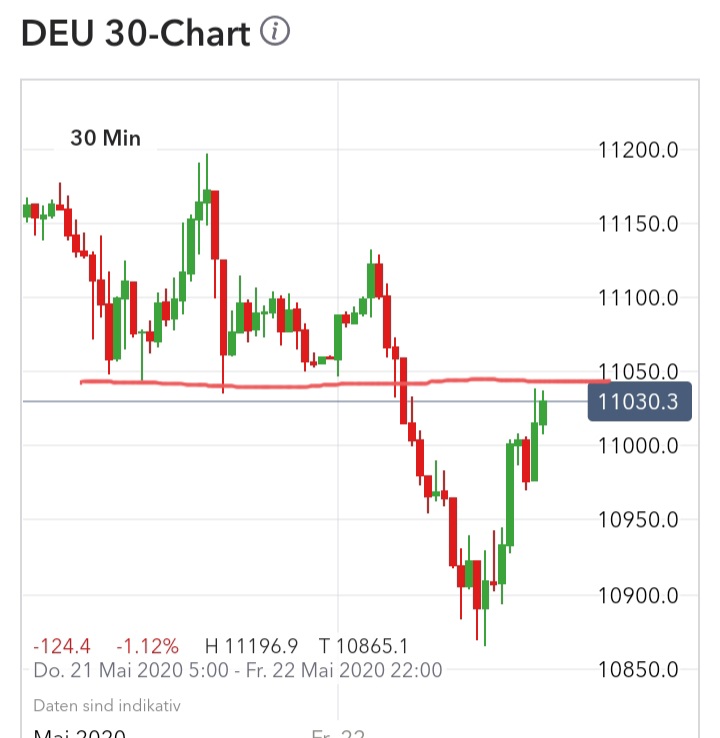Image resolution: width=720 pixels, height=738 pixels.
Task: Open the info icon beside DEU 30-Chart
Action: (x=274, y=32)
